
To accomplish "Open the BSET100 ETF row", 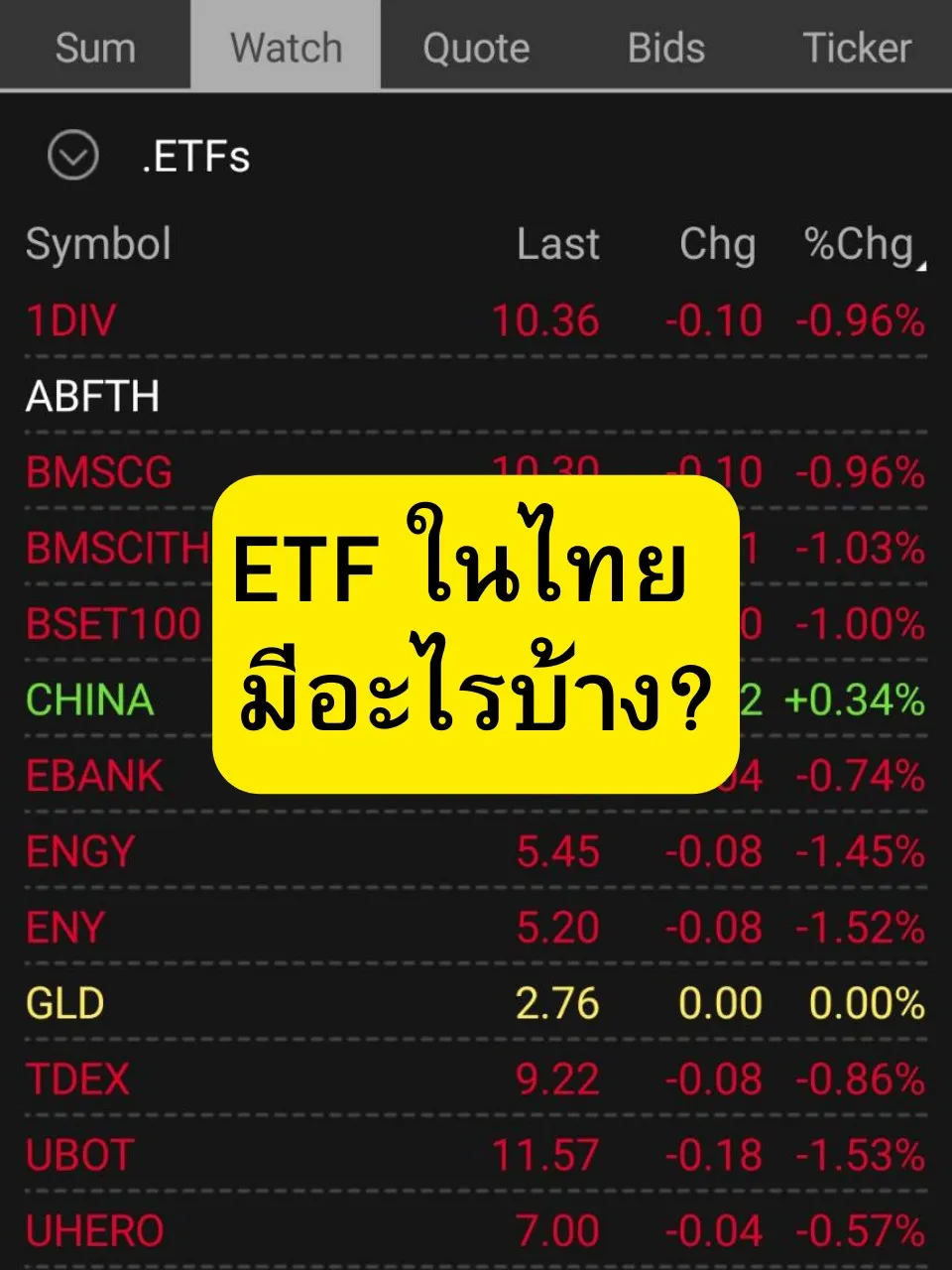I will click(x=111, y=624).
